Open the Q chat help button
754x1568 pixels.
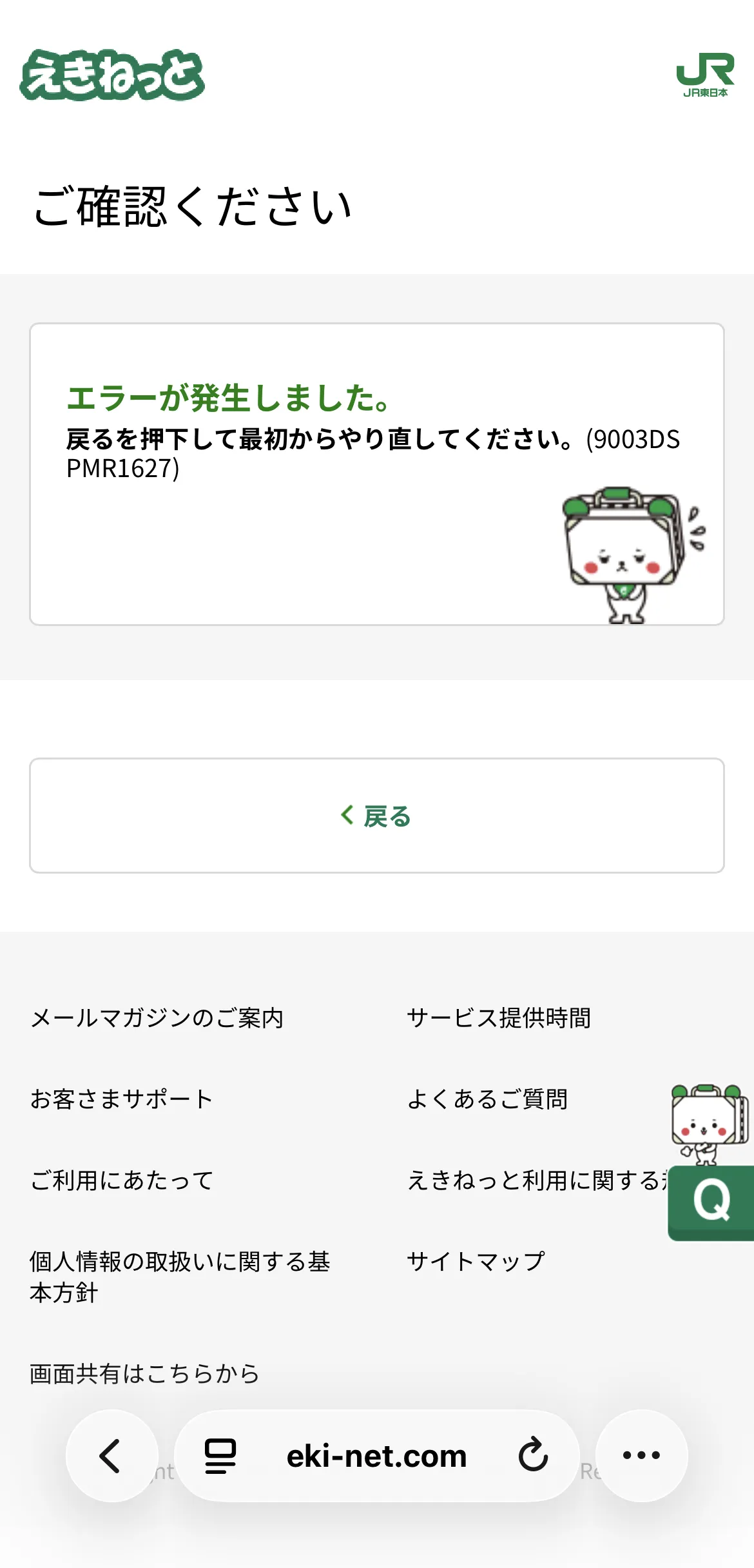711,1202
